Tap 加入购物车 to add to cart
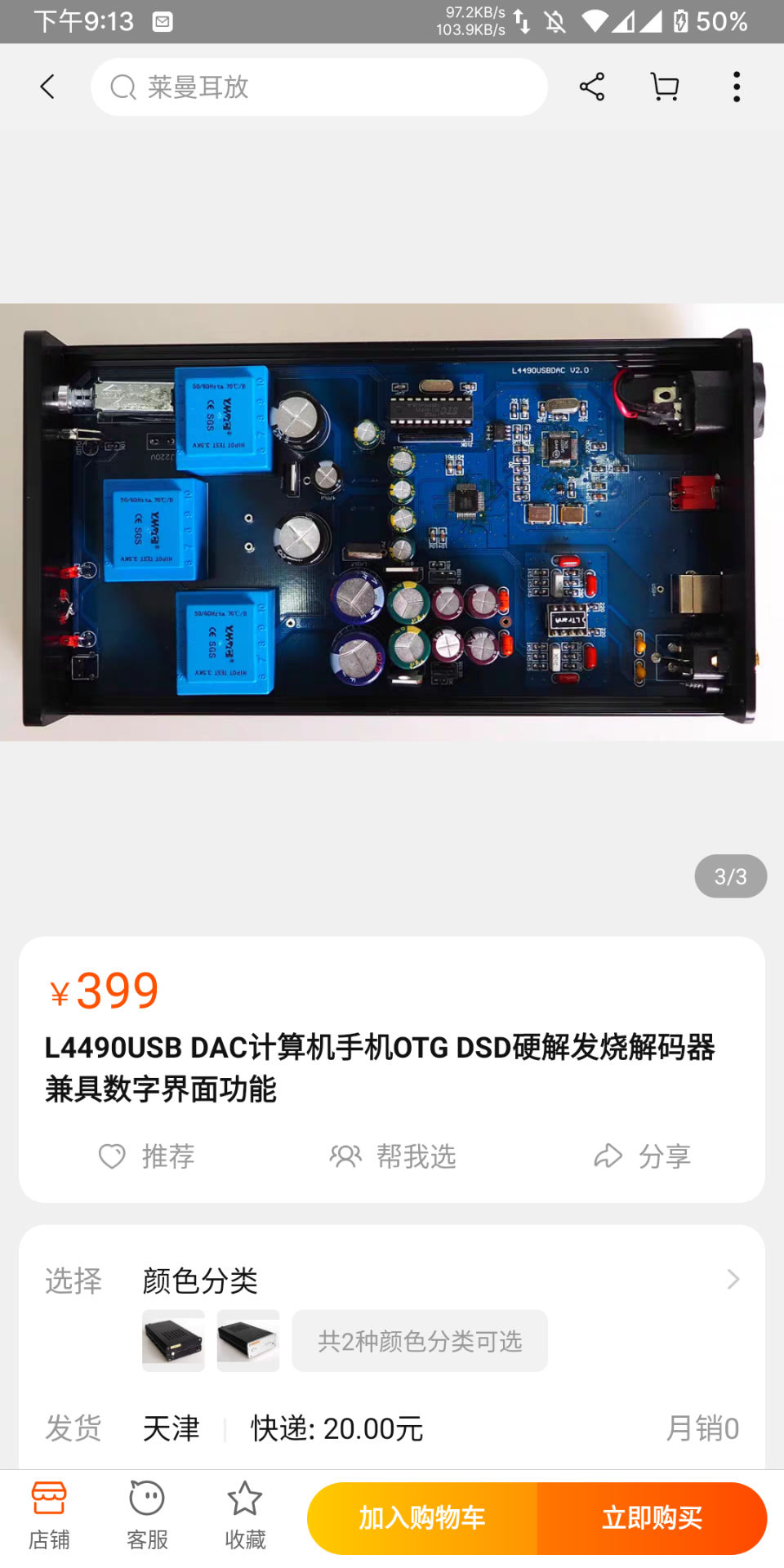 [x=422, y=1518]
